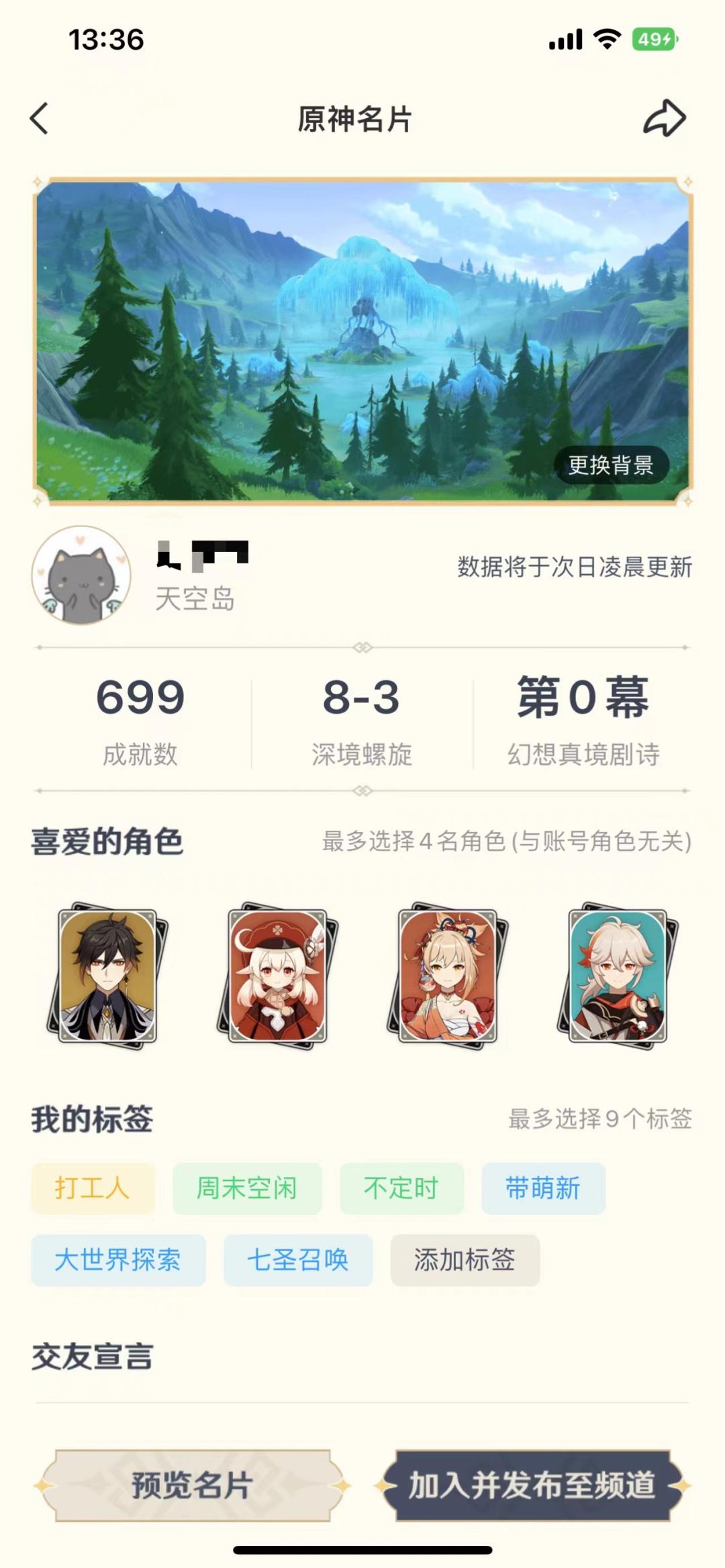
Task: Share the Genshin card via arrow icon
Action: [x=664, y=119]
